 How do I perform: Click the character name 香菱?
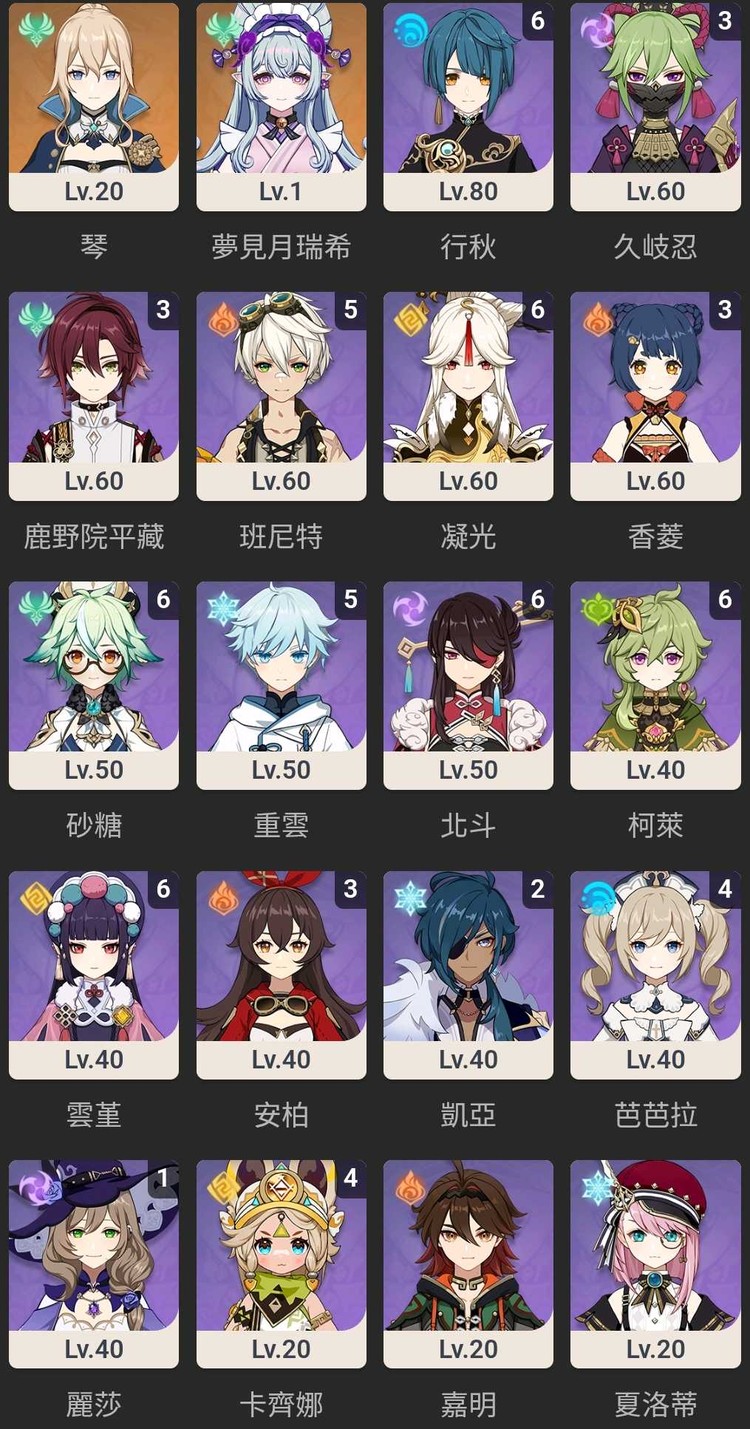pyautogui.click(x=655, y=537)
